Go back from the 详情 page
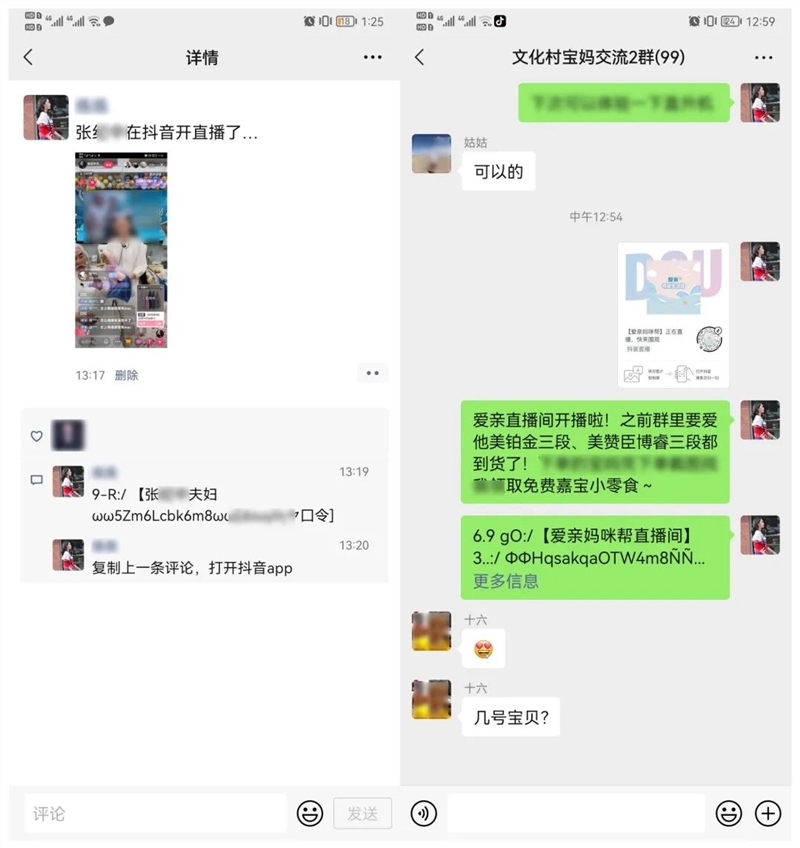The width and height of the screenshot is (800, 848). point(28,57)
